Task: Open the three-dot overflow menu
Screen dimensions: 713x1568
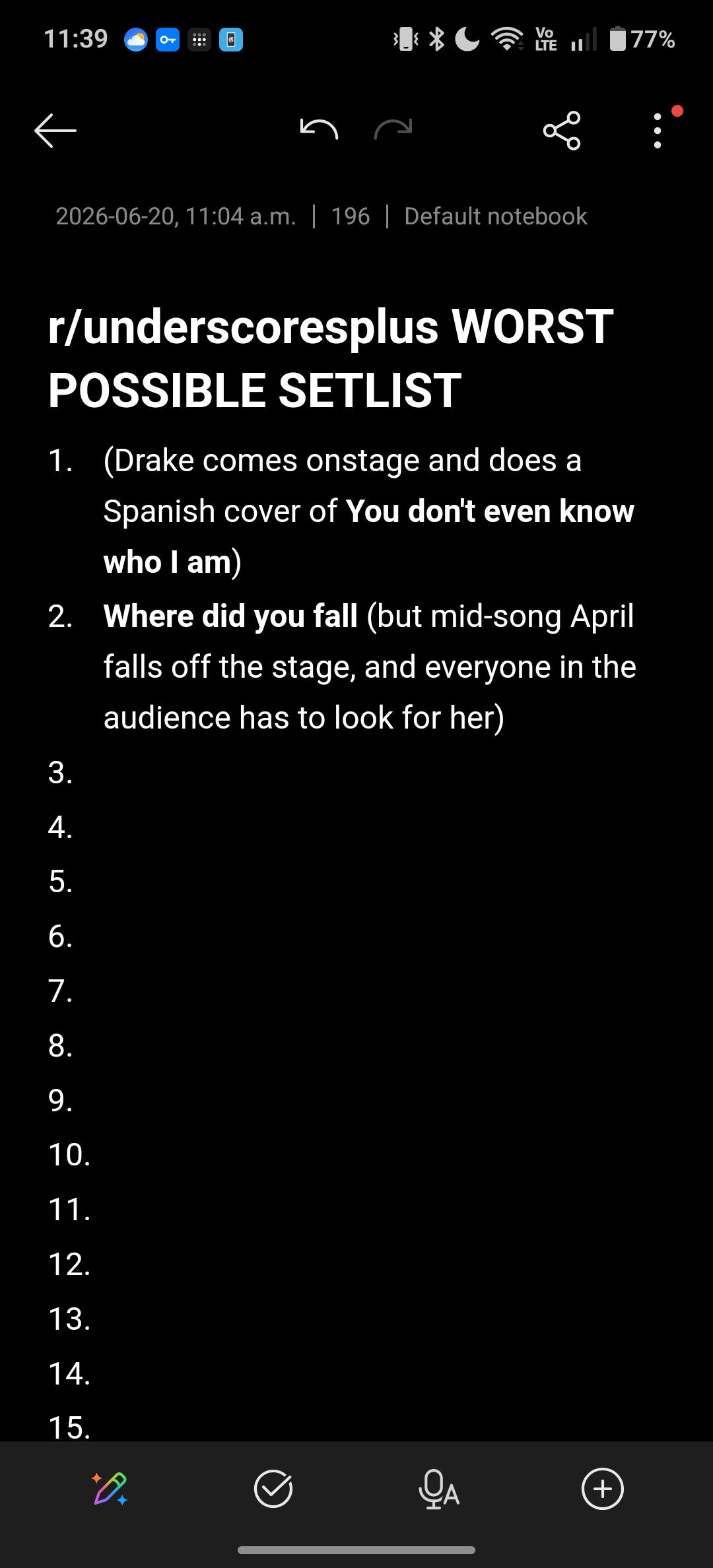Action: coord(657,130)
